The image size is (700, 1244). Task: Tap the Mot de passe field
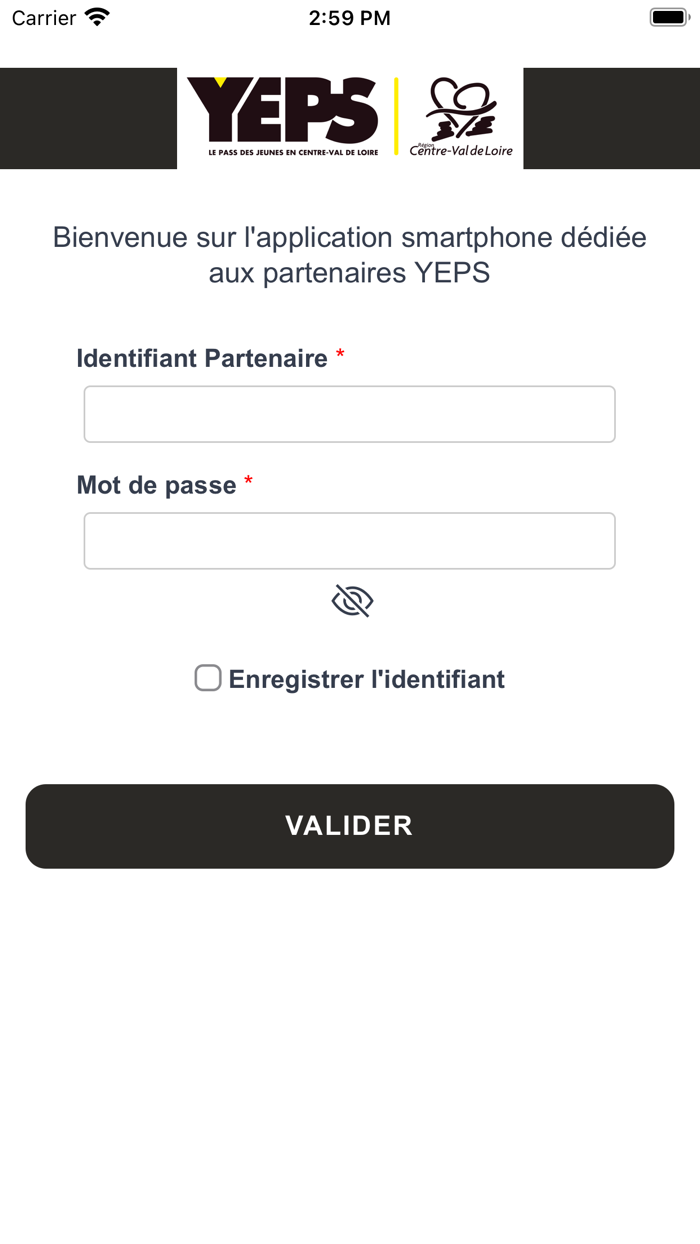tap(349, 541)
